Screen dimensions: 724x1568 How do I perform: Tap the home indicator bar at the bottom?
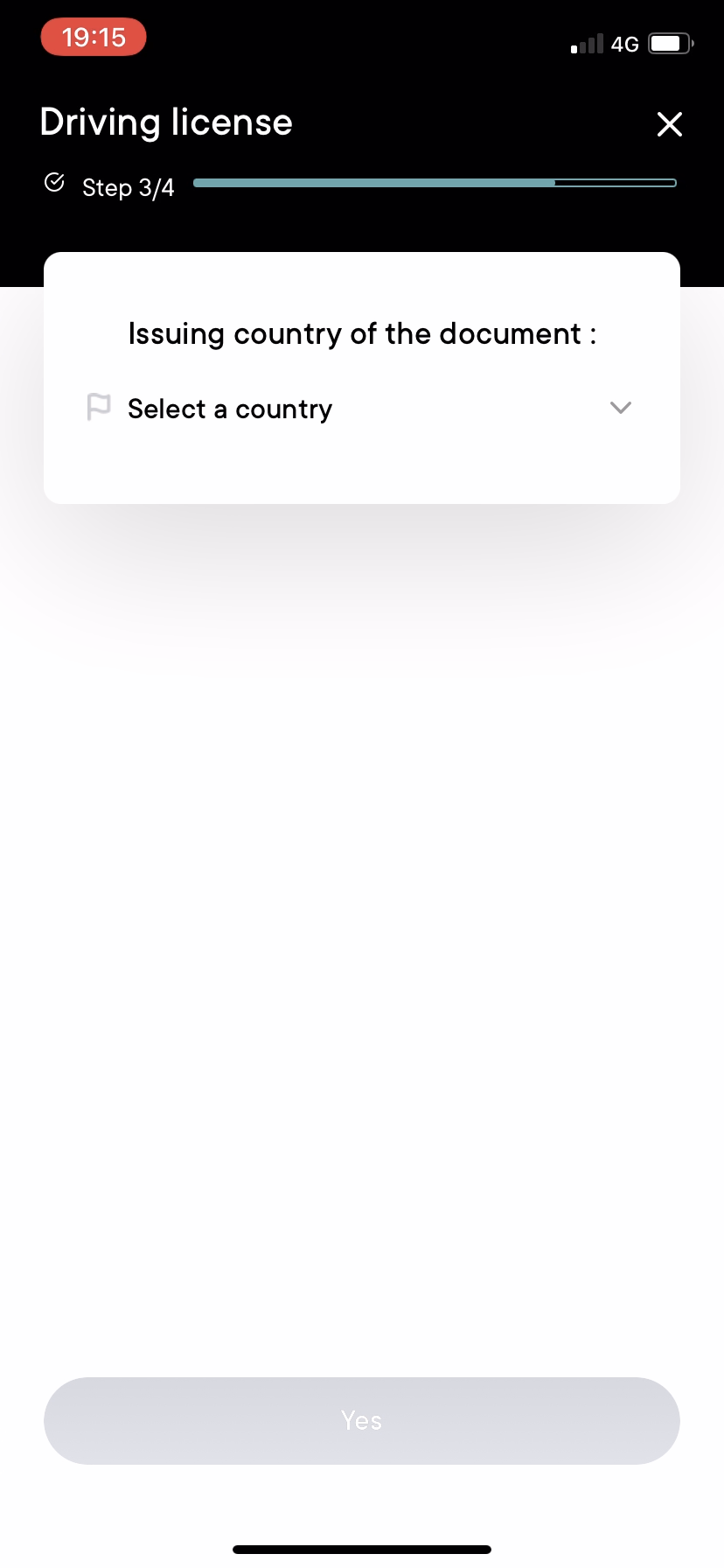tap(361, 1549)
